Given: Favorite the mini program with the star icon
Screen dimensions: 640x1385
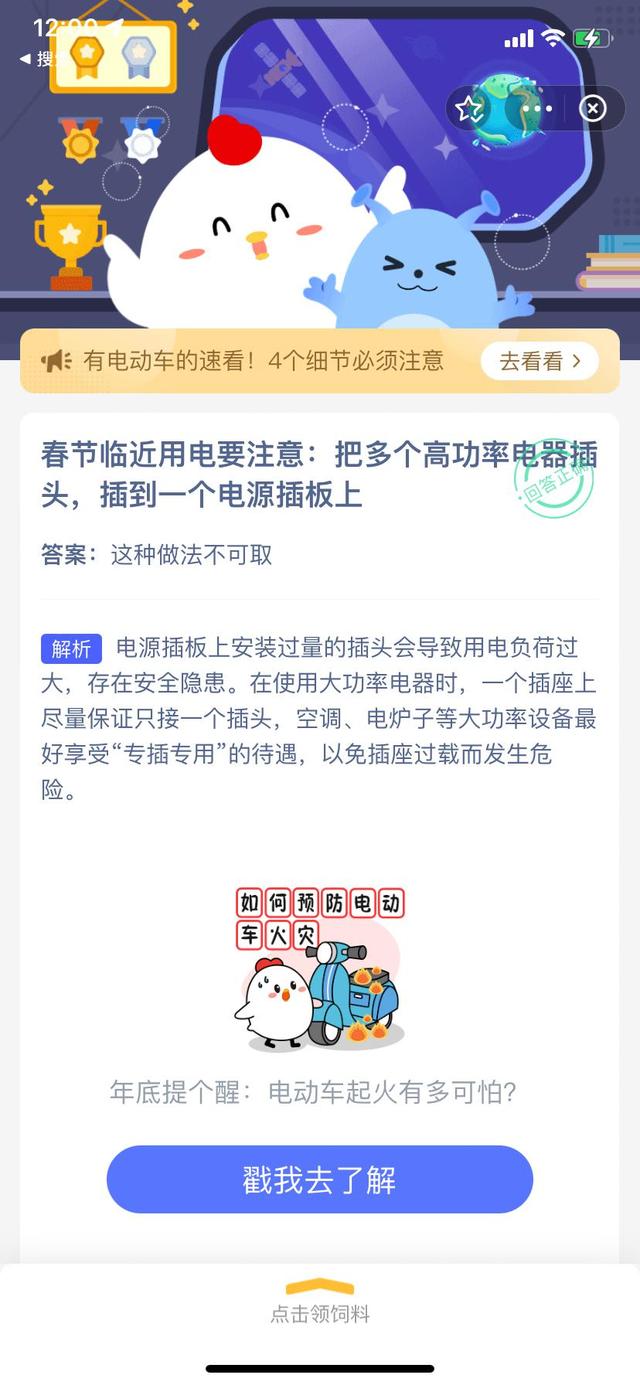Looking at the screenshot, I should (470, 108).
